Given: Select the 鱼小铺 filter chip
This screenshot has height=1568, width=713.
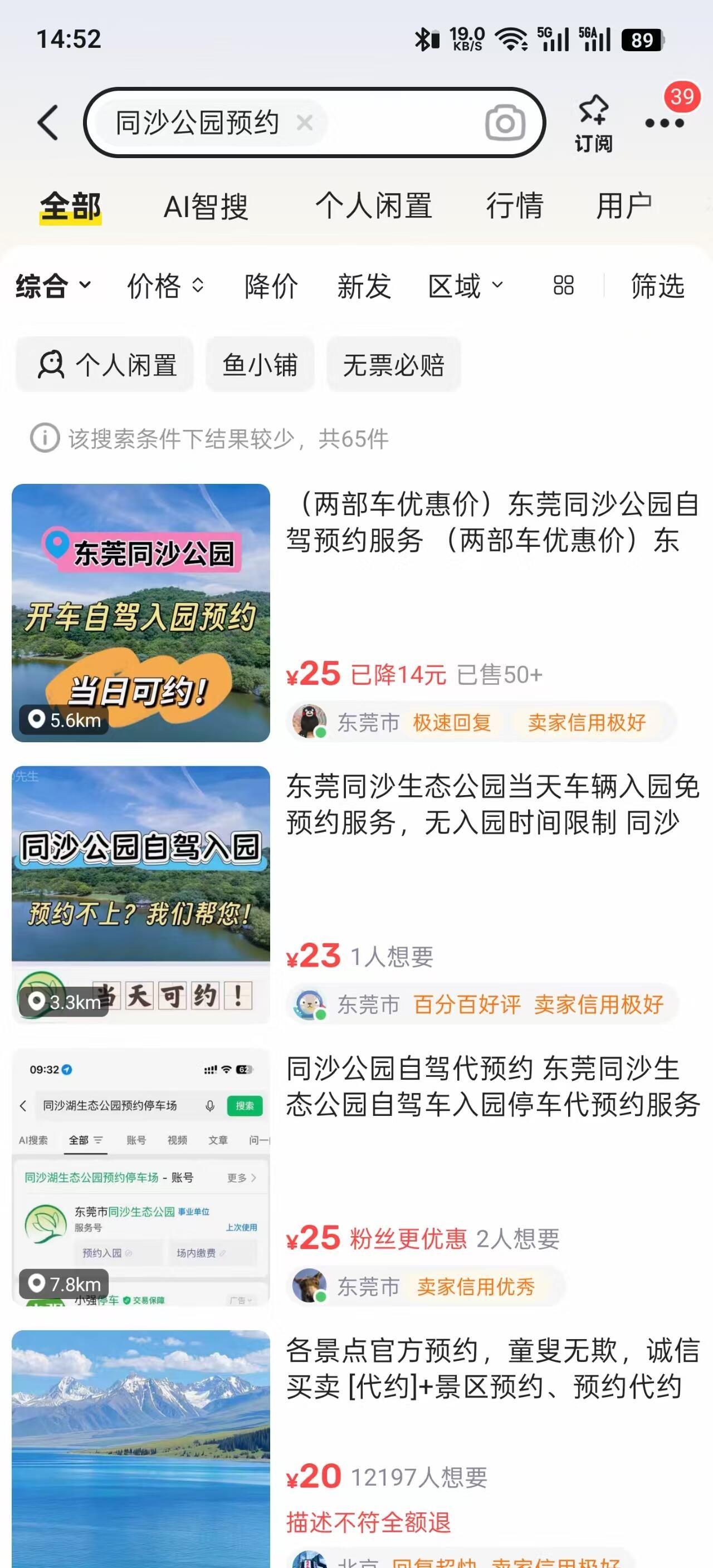Looking at the screenshot, I should 260,365.
